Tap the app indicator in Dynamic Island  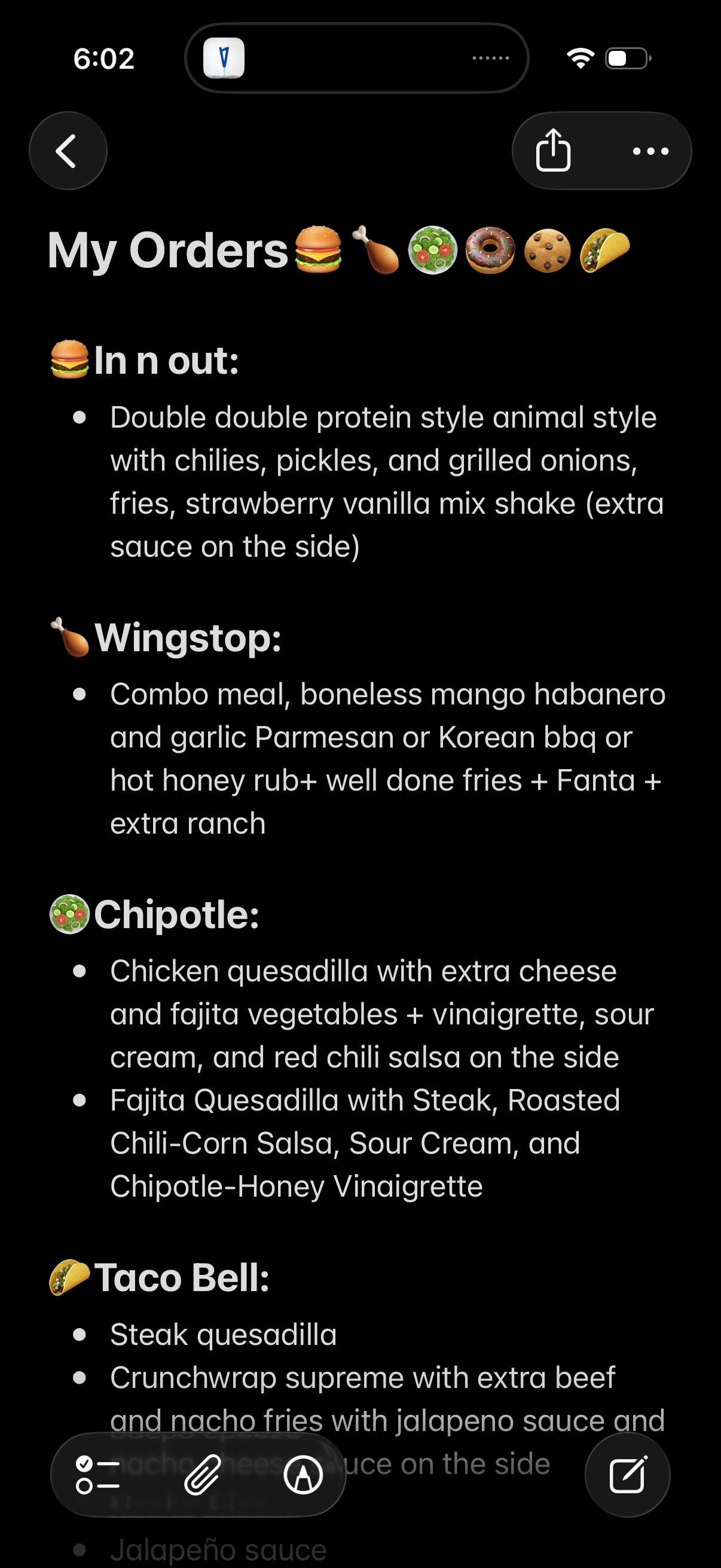(224, 59)
